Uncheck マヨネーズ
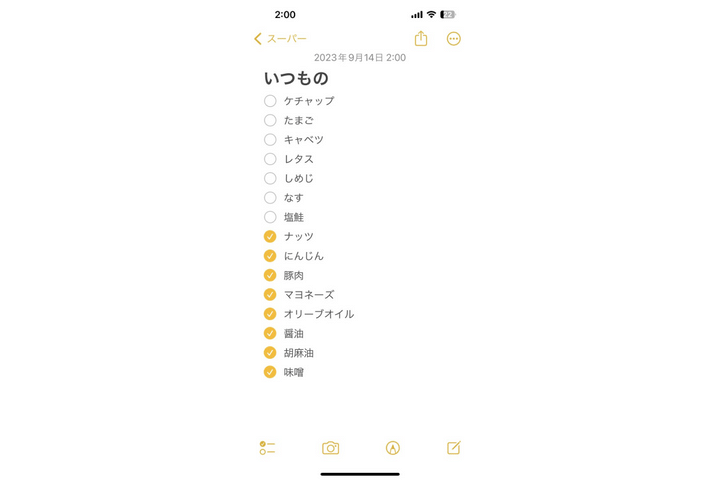Screen dimensions: 720x480 (x=270, y=295)
